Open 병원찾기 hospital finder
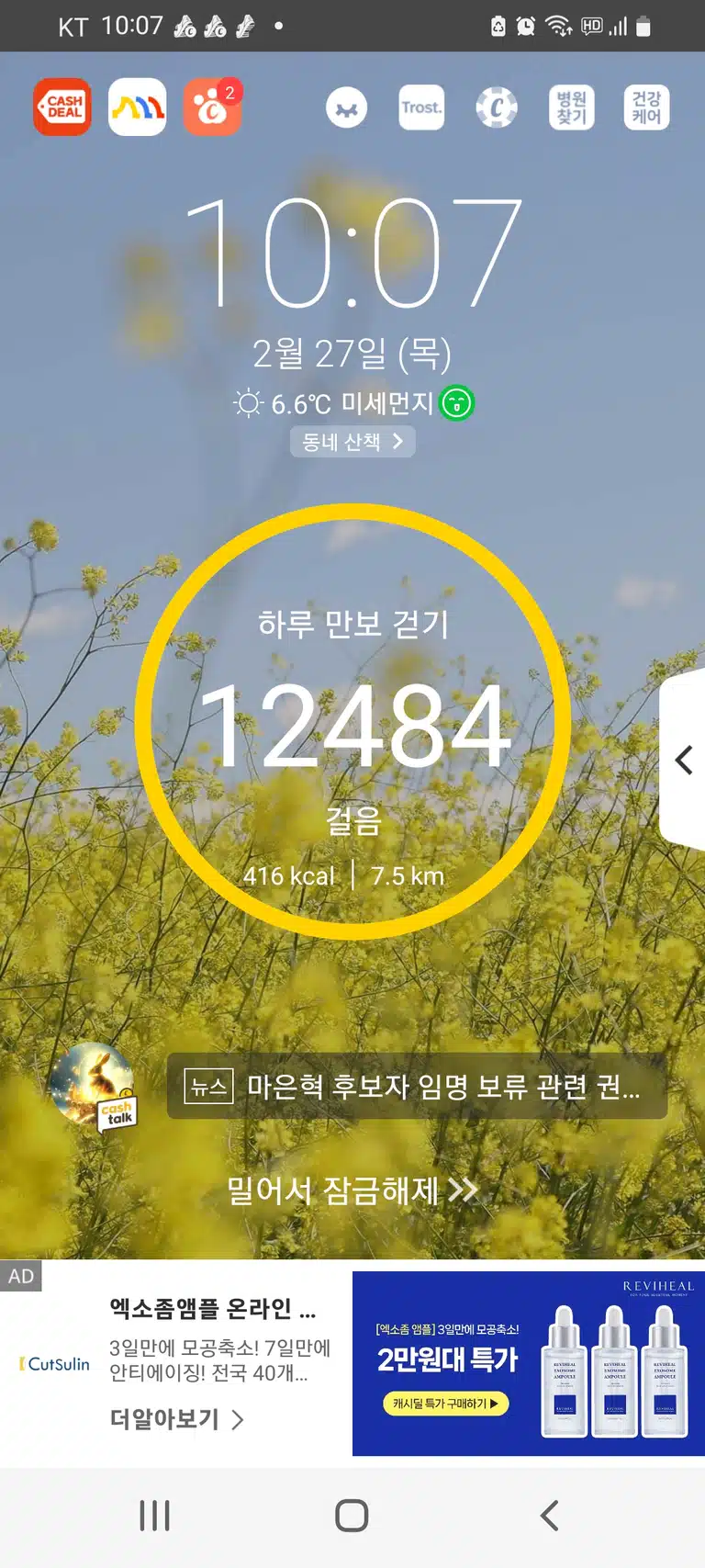This screenshot has height=1568, width=705. tap(571, 107)
